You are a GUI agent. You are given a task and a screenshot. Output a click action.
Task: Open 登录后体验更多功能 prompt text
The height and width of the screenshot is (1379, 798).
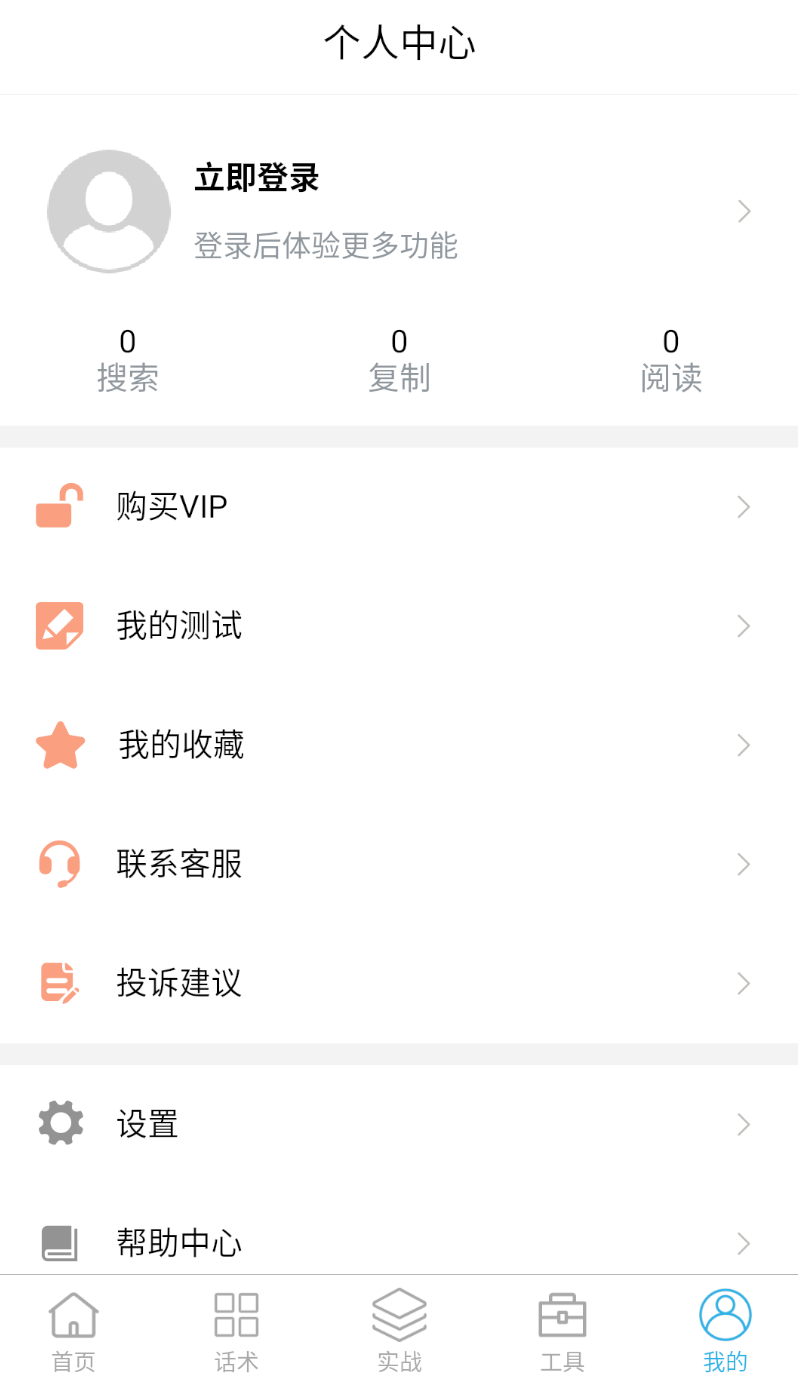coord(325,246)
